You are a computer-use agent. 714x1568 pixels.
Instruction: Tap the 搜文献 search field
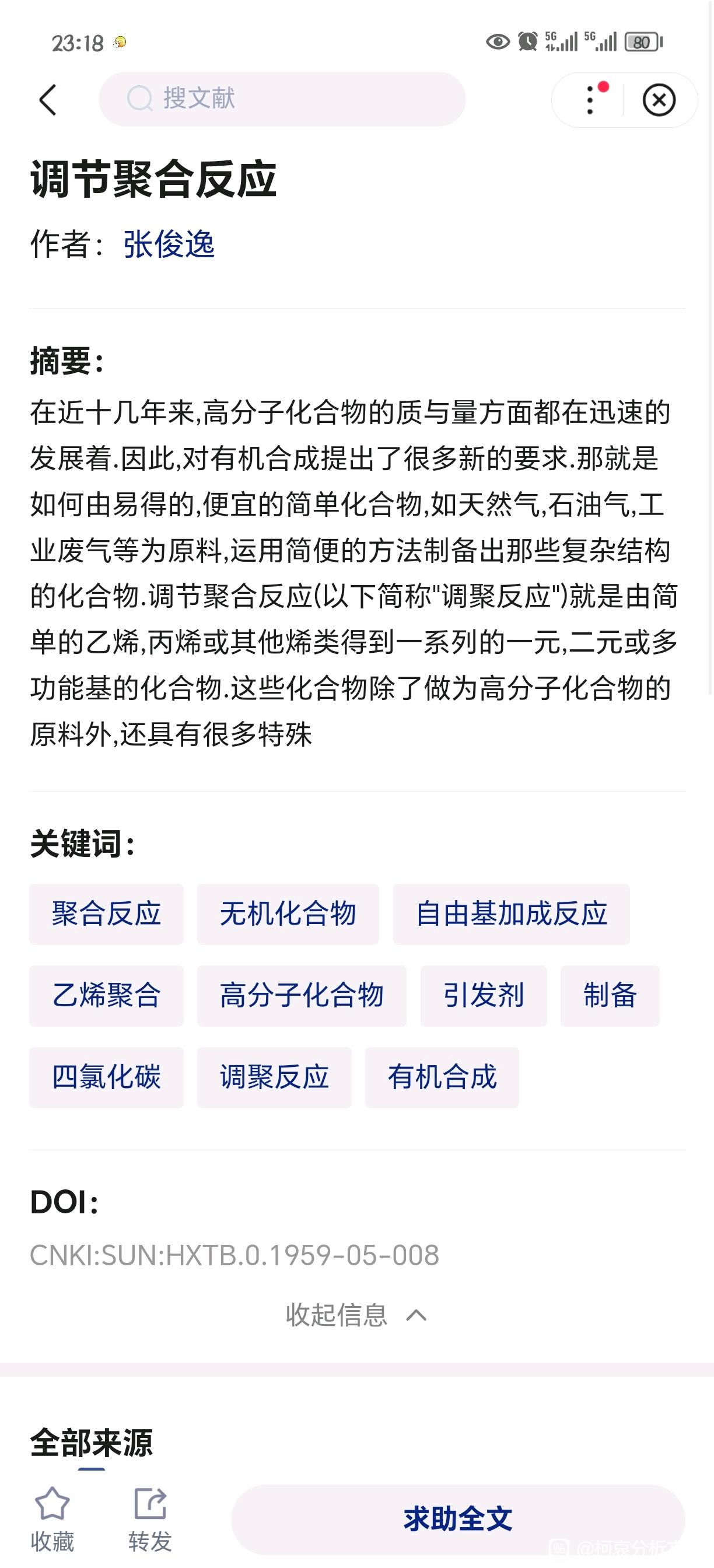click(282, 99)
